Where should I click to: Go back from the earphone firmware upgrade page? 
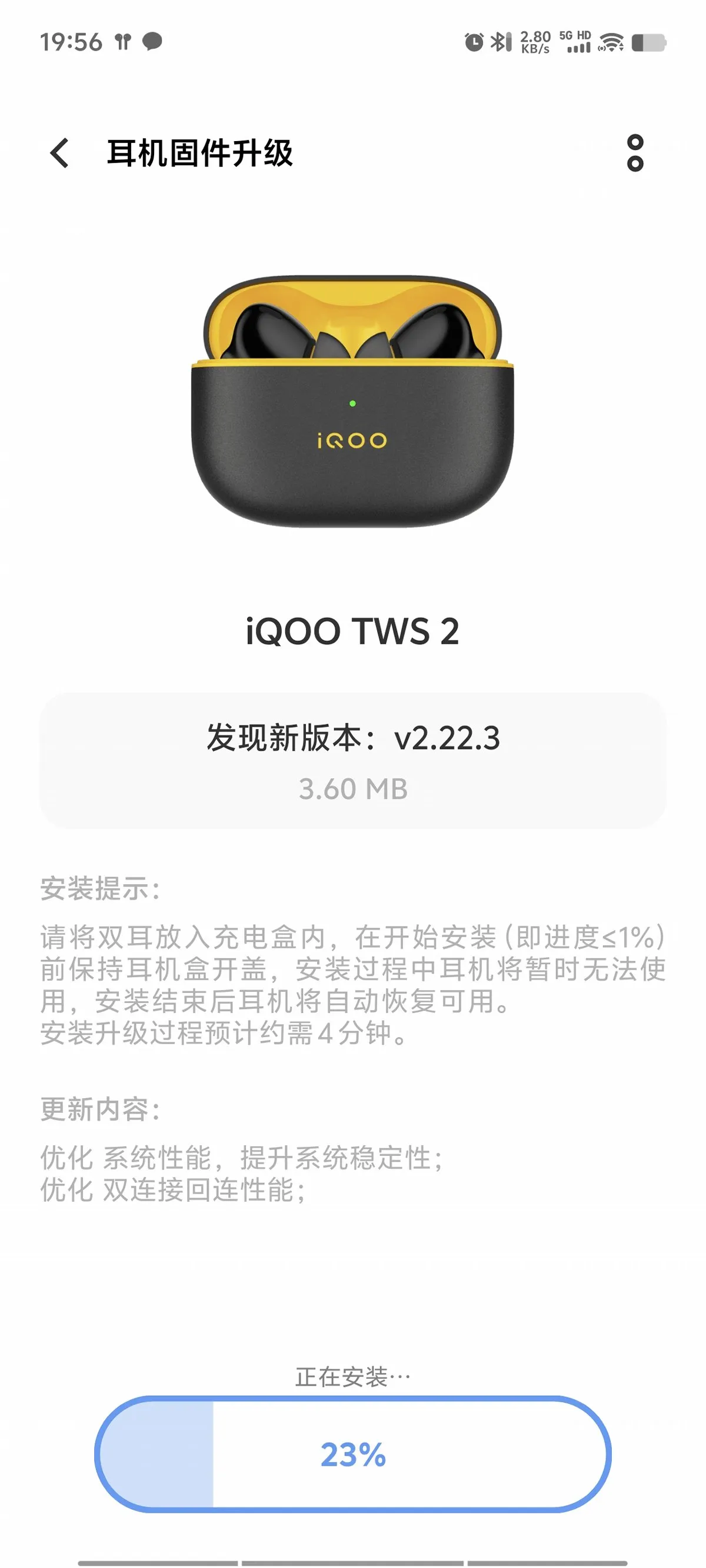59,153
